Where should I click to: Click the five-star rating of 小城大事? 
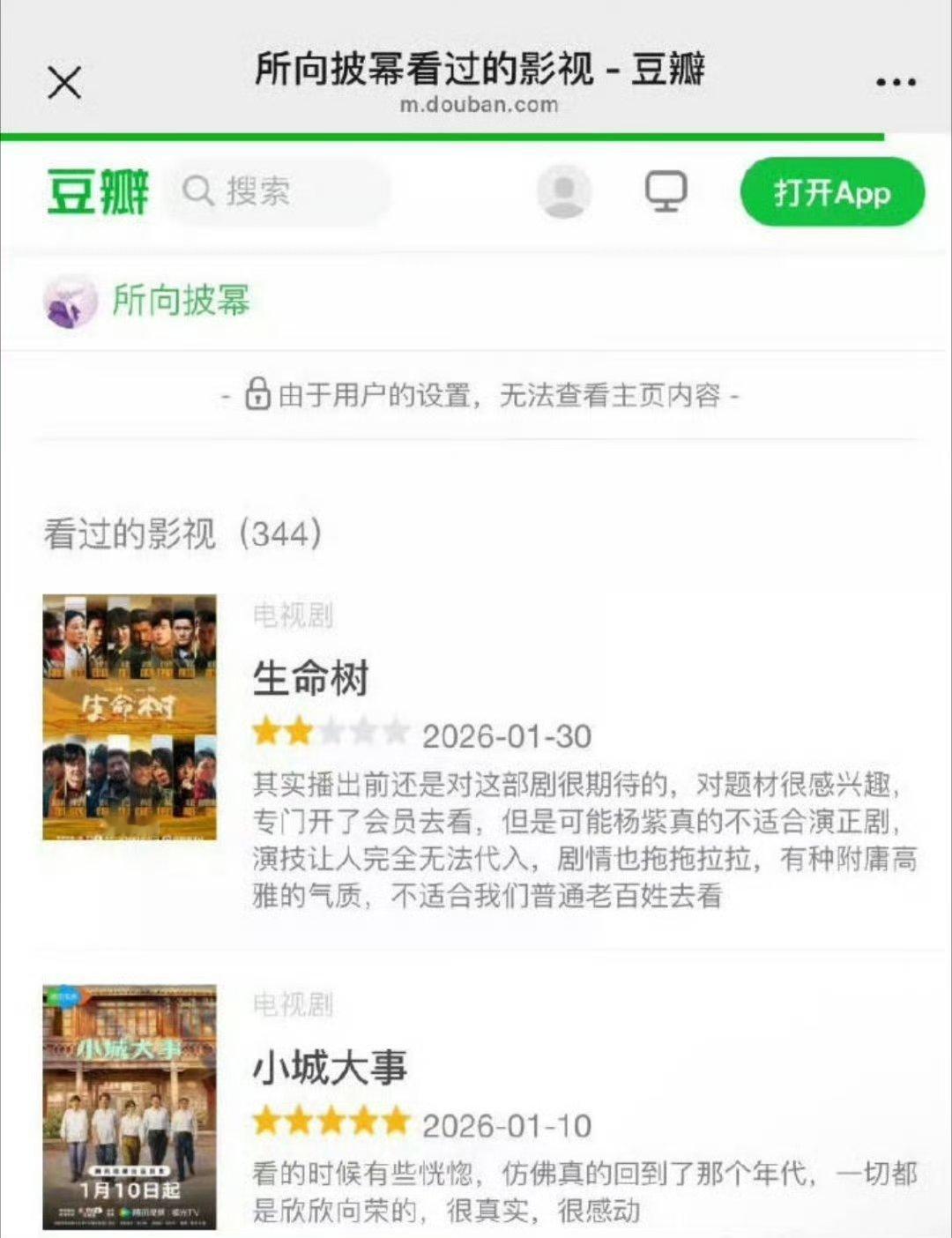pos(330,1123)
